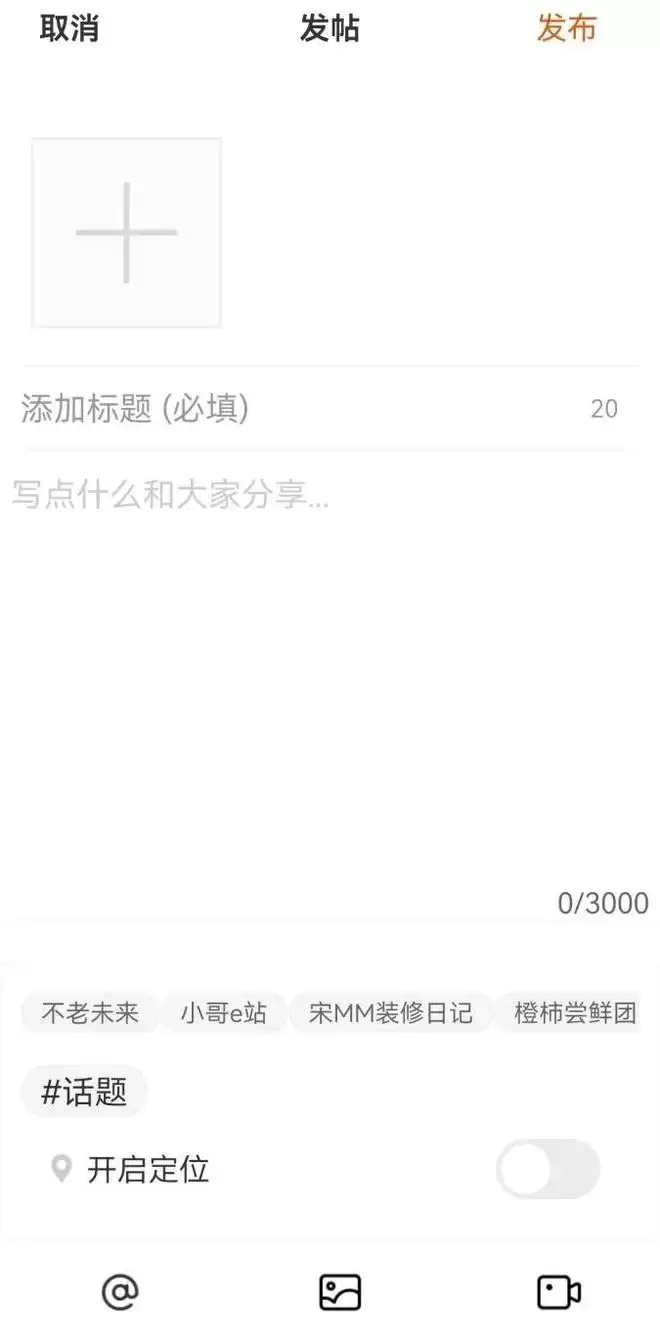Image resolution: width=660 pixels, height=1344 pixels.
Task: Mention someone with the @ icon
Action: [120, 1292]
